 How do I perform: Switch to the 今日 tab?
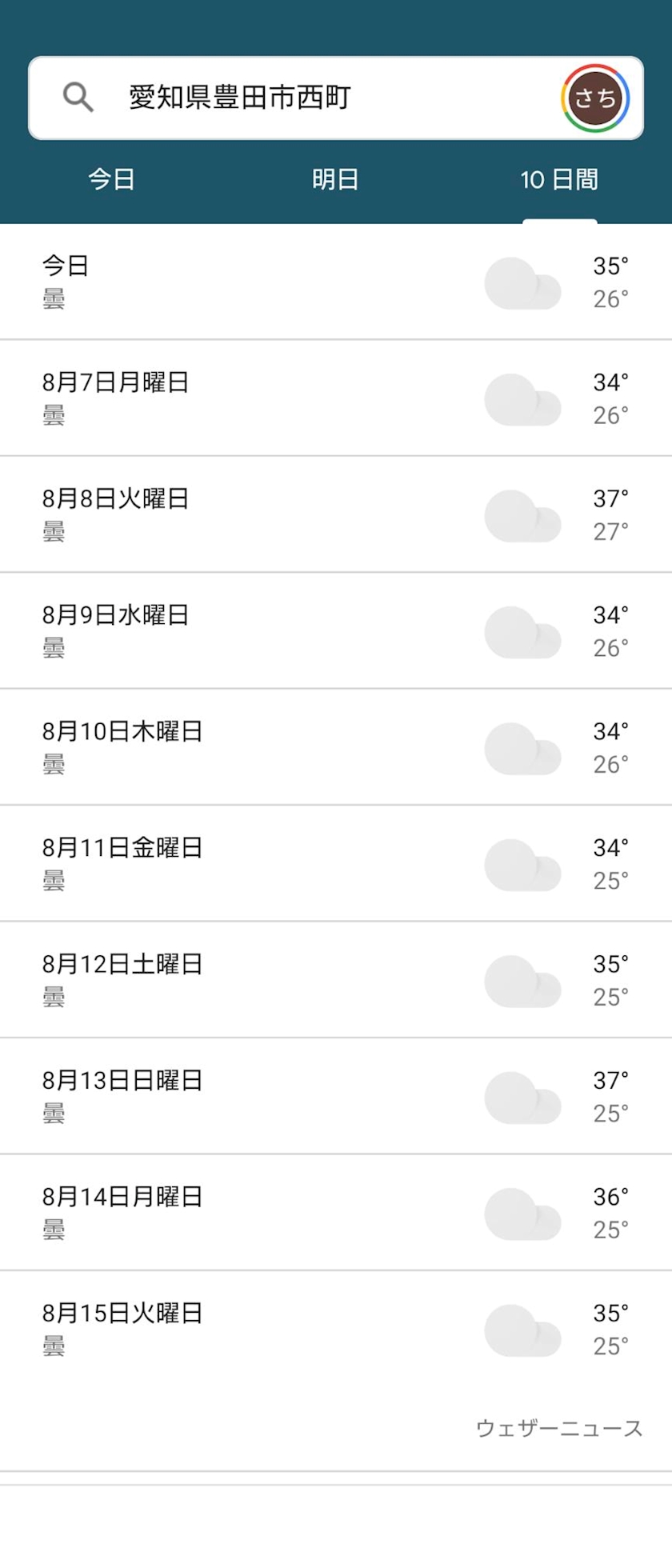(111, 179)
